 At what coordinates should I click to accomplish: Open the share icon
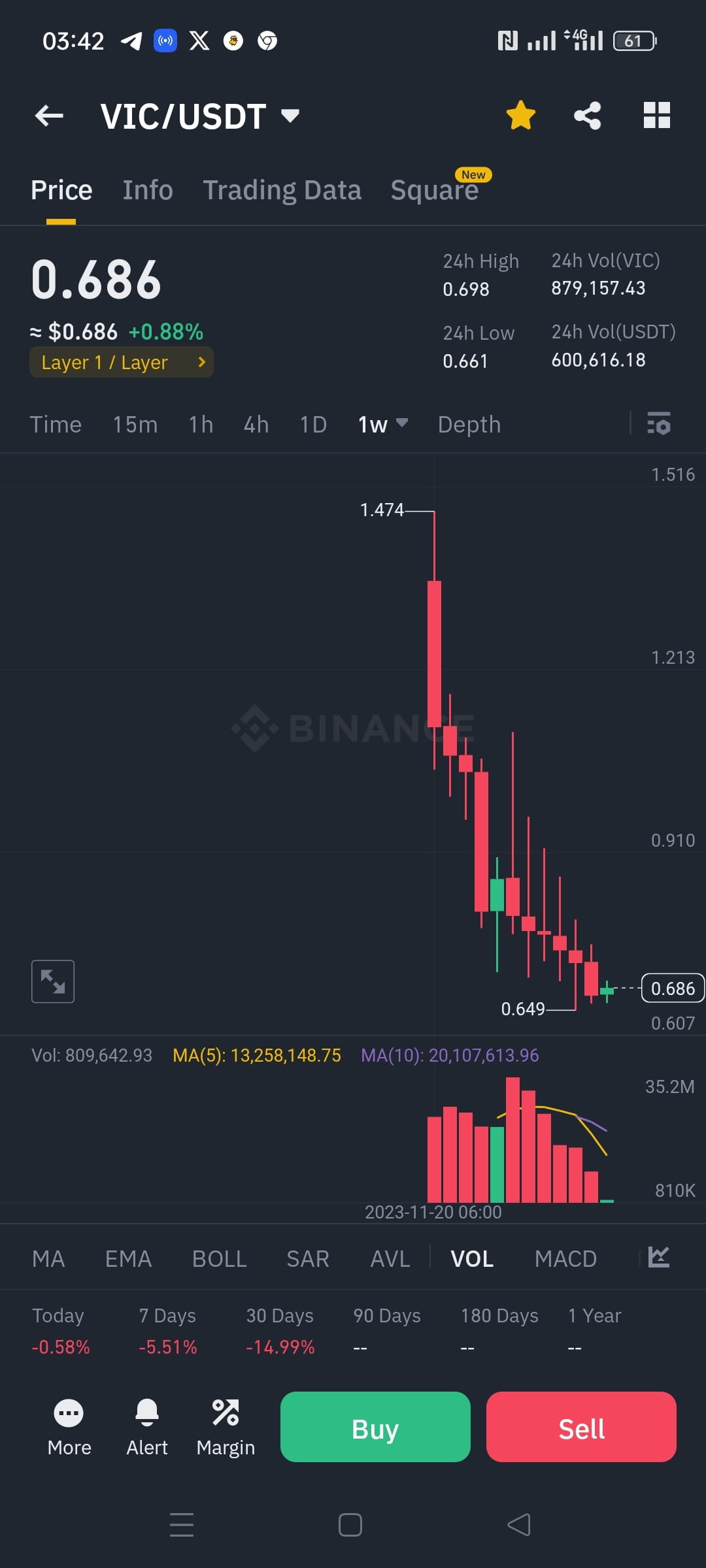pos(588,115)
